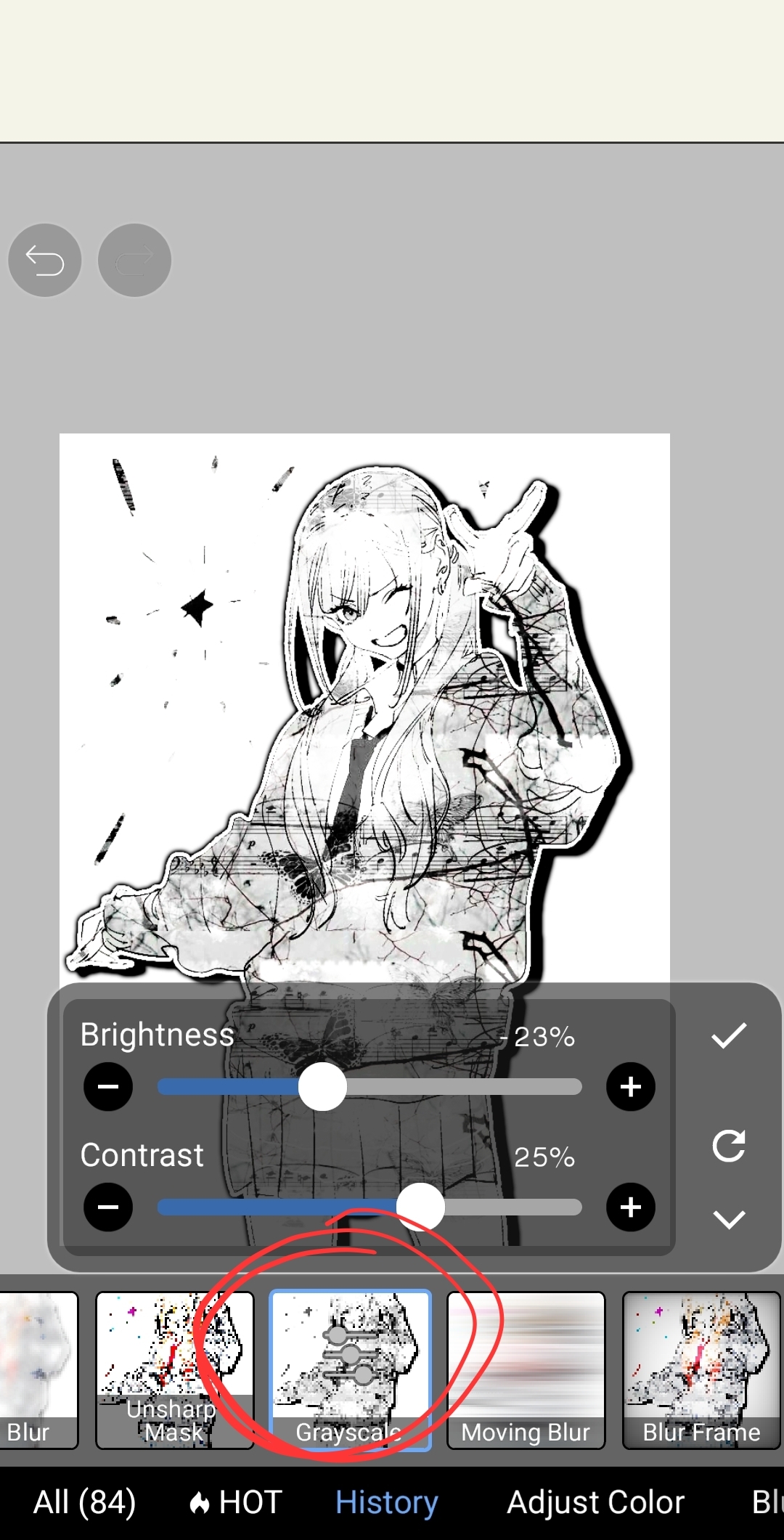Switch to the All (84) tab
Screen dimensions: 784x1540
(84, 1502)
